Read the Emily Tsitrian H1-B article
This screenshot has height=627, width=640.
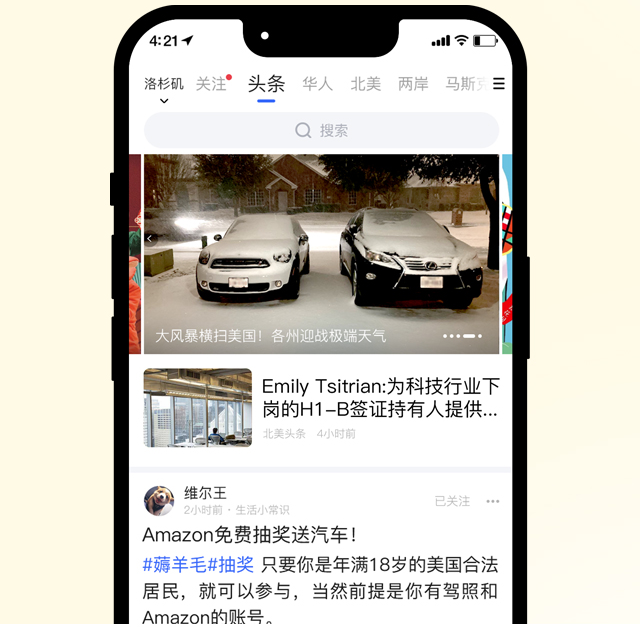click(380, 397)
